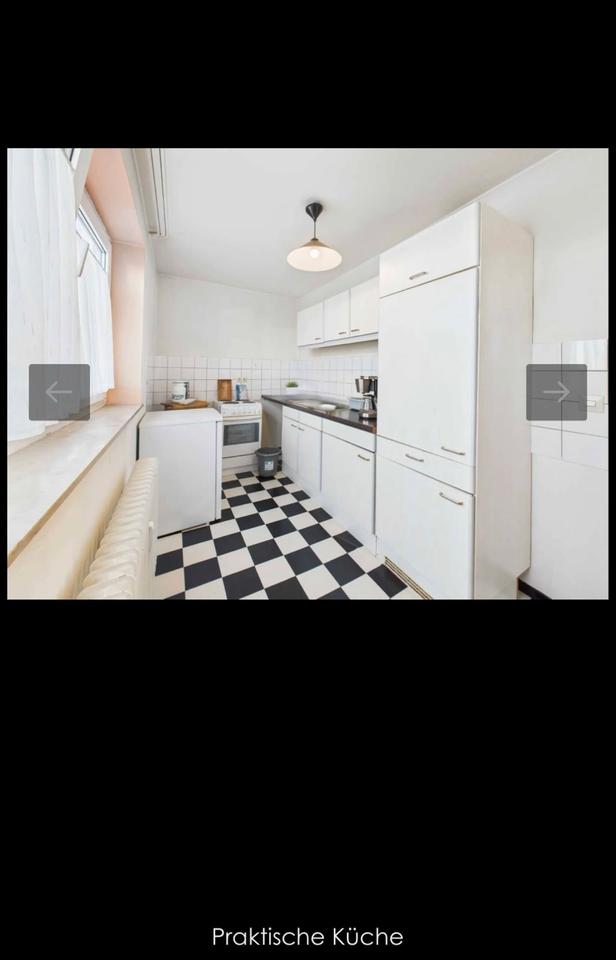Go to the previous photo

(x=59, y=392)
